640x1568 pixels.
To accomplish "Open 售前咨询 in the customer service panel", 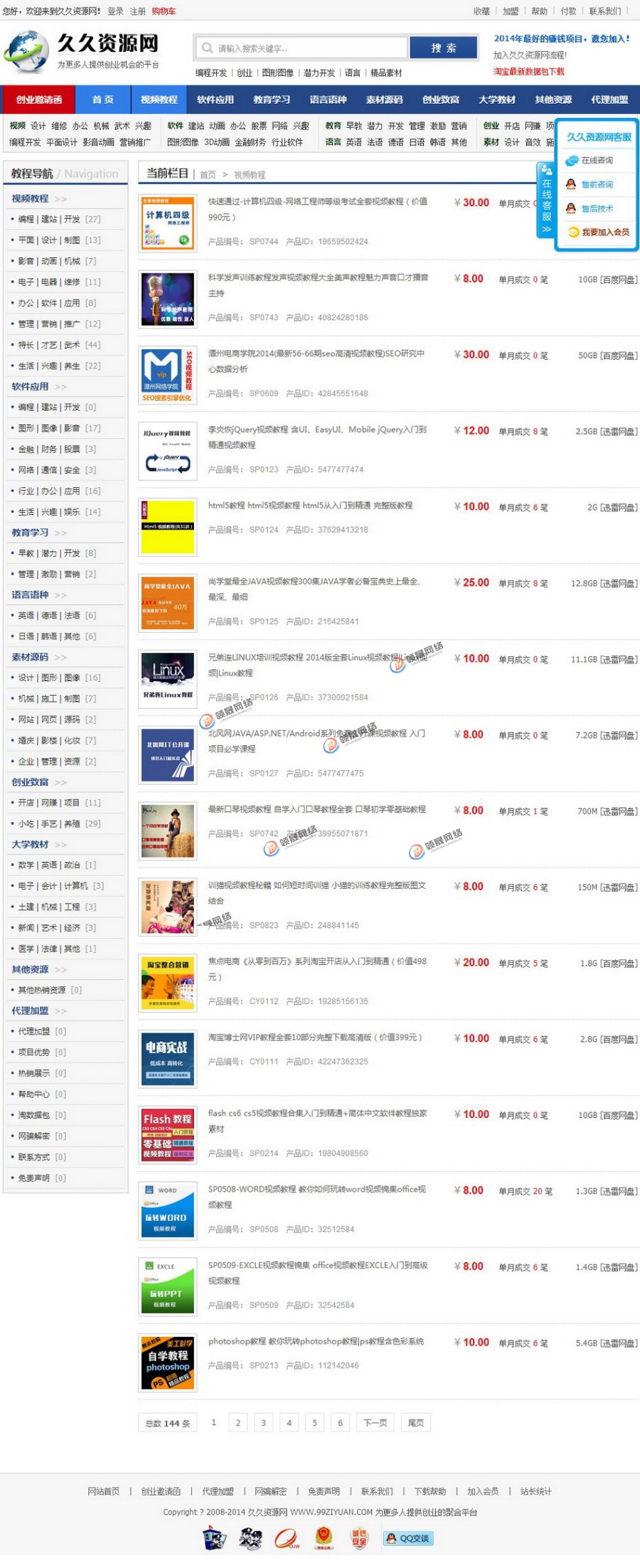I will pyautogui.click(x=597, y=185).
